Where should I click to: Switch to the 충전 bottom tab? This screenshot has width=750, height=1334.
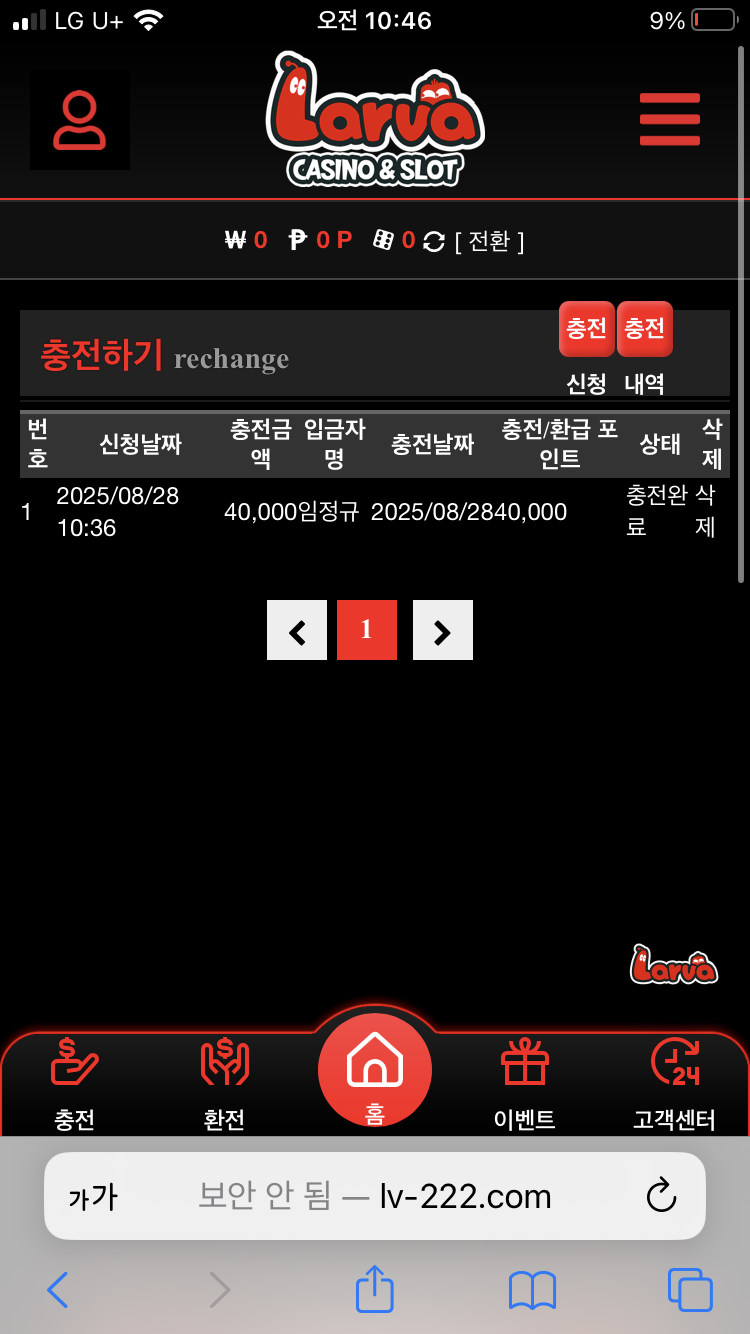click(75, 1083)
